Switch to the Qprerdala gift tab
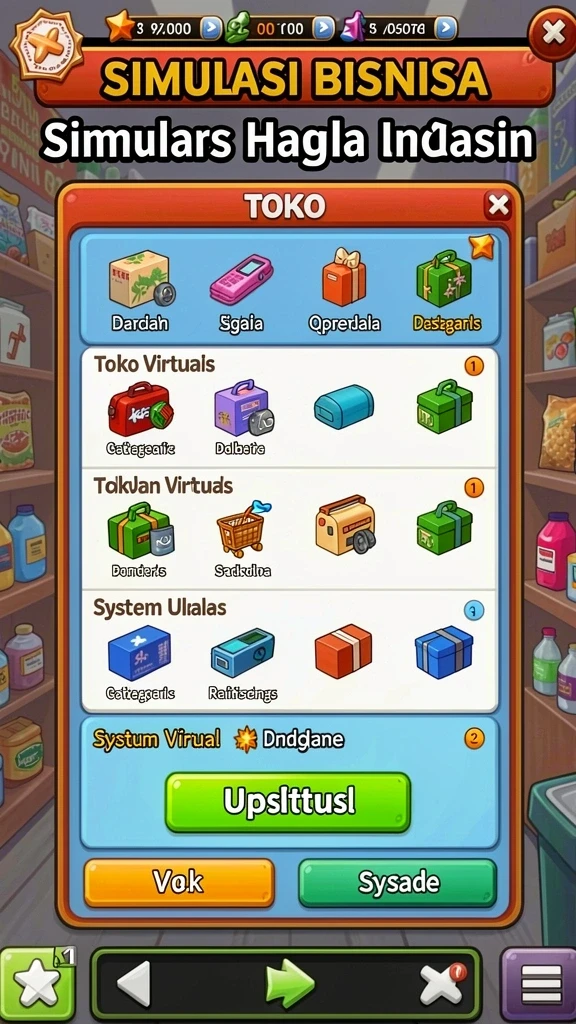The height and width of the screenshot is (1024, 576). point(344,291)
